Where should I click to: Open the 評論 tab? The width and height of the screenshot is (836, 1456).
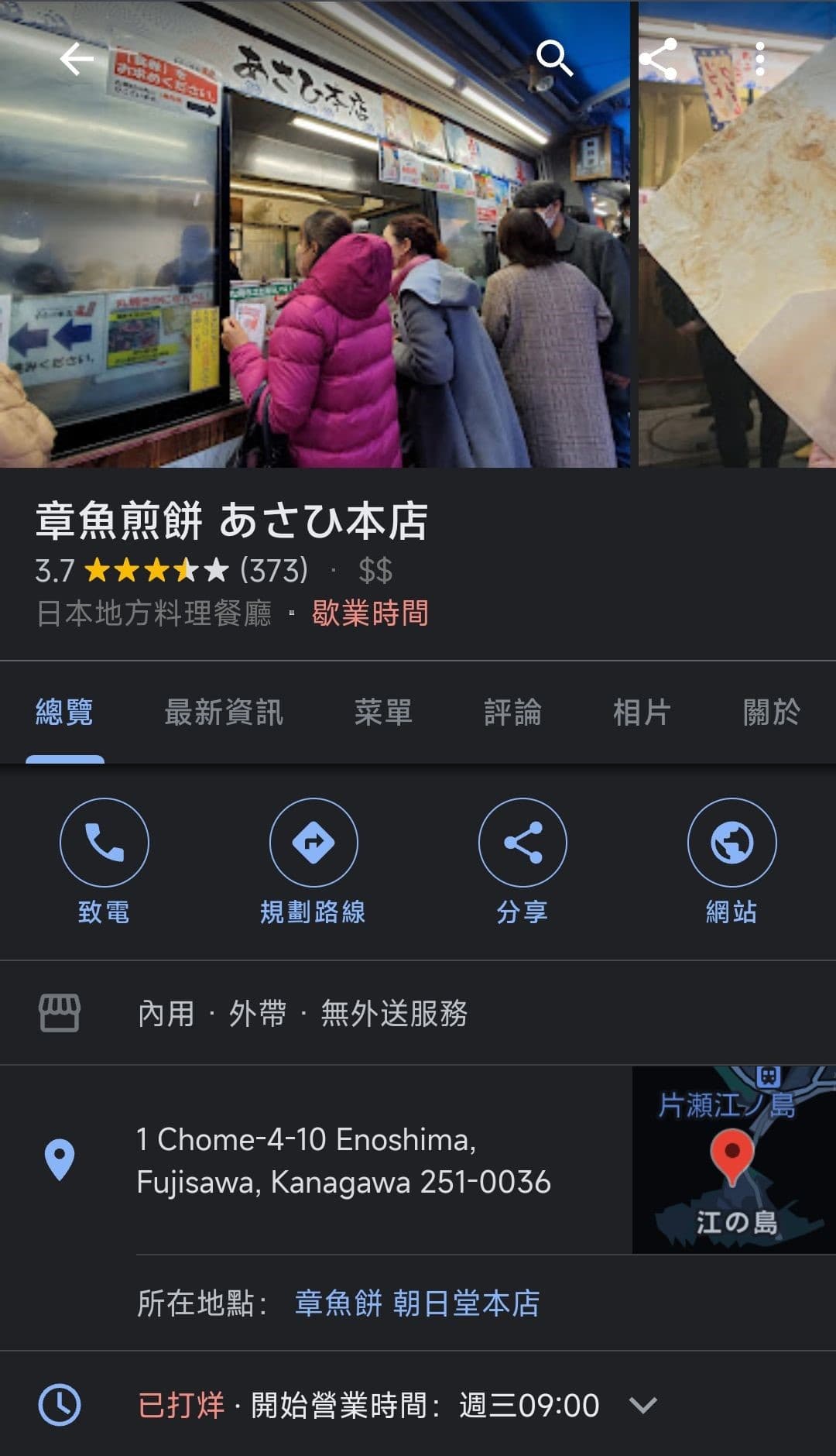[512, 712]
